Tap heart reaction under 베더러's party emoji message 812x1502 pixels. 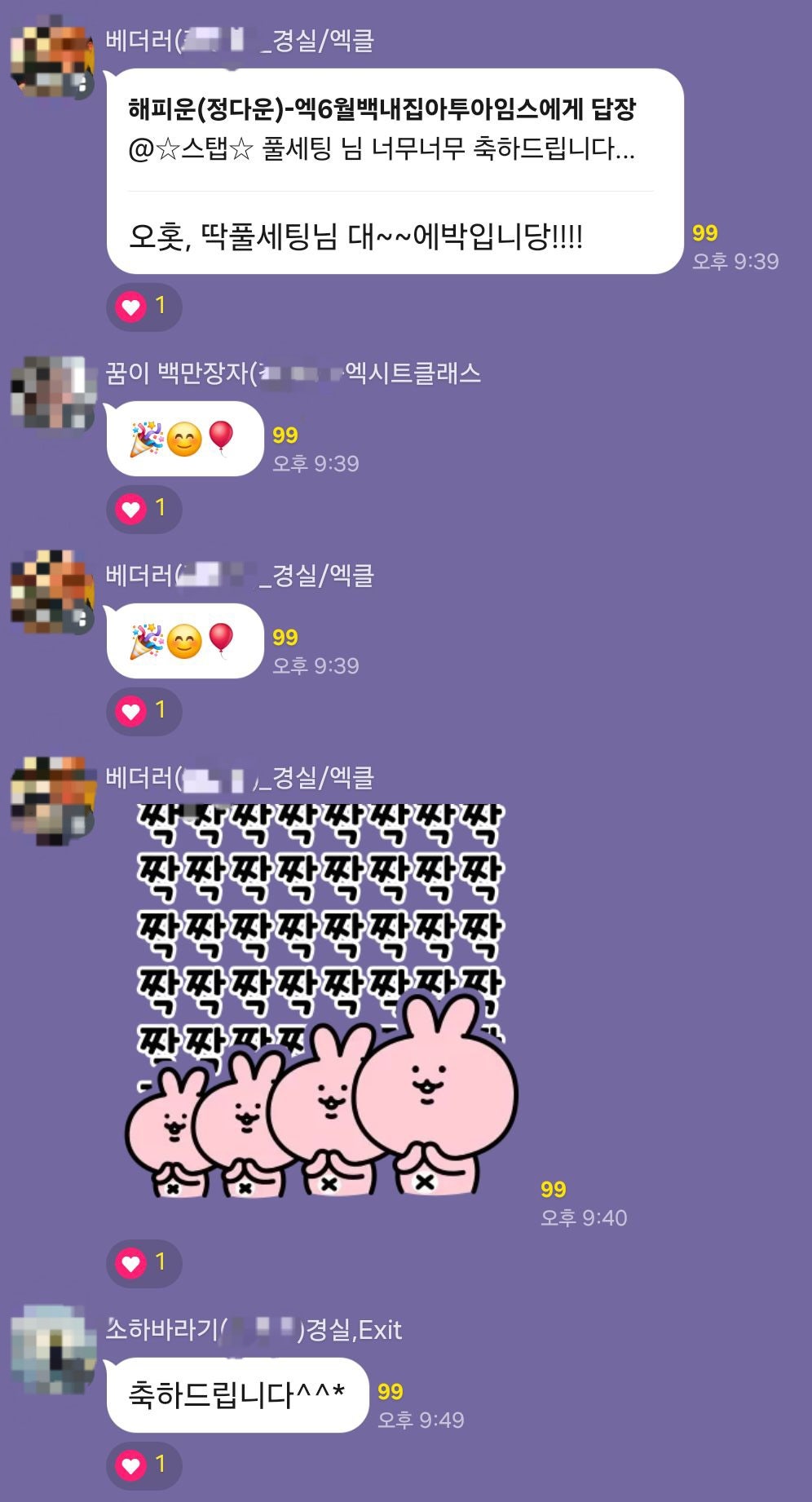tap(143, 711)
